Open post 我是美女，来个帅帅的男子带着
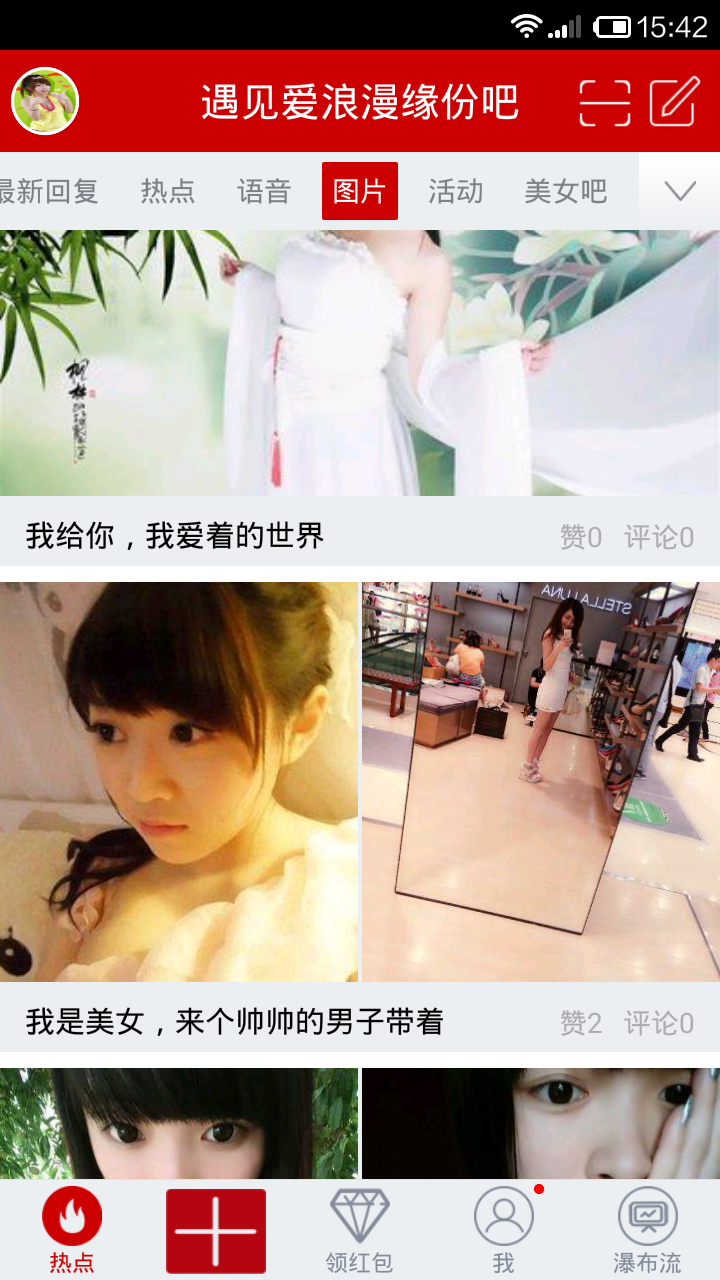 click(x=234, y=1022)
